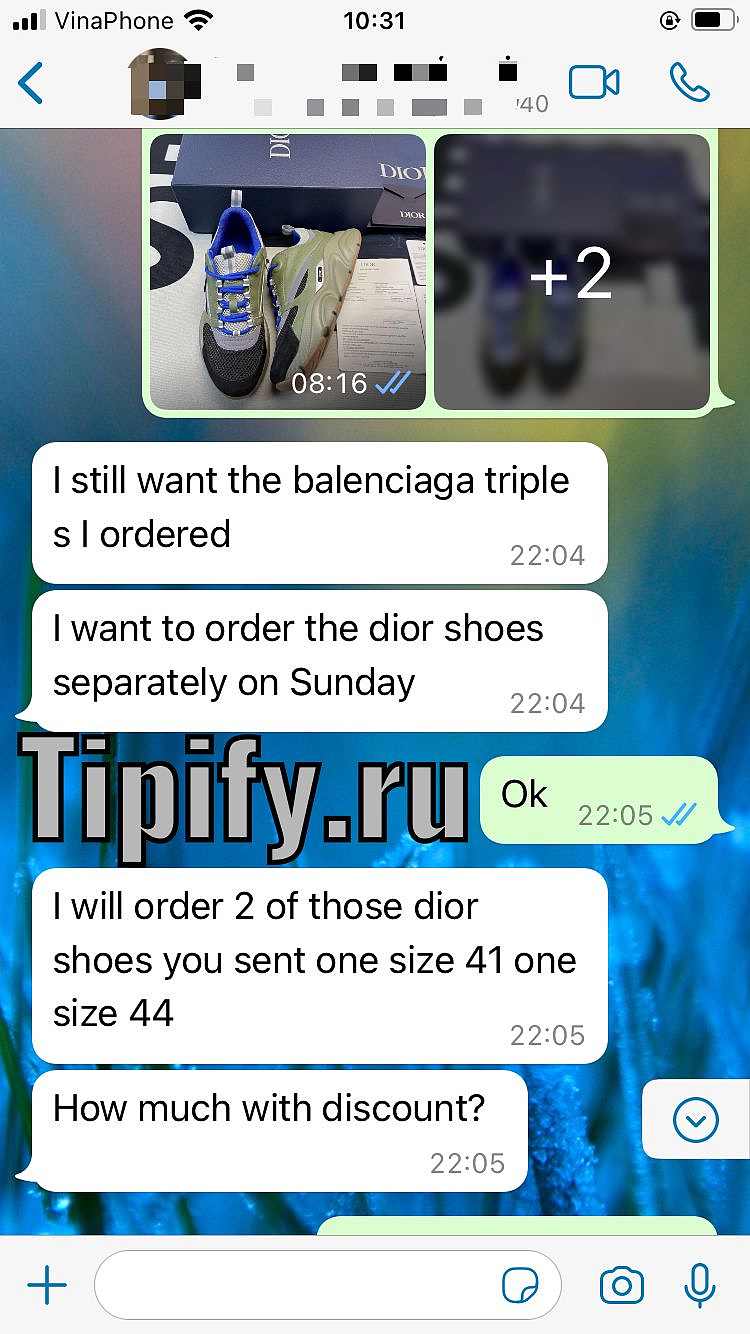Start a voice call with this contact

(689, 83)
